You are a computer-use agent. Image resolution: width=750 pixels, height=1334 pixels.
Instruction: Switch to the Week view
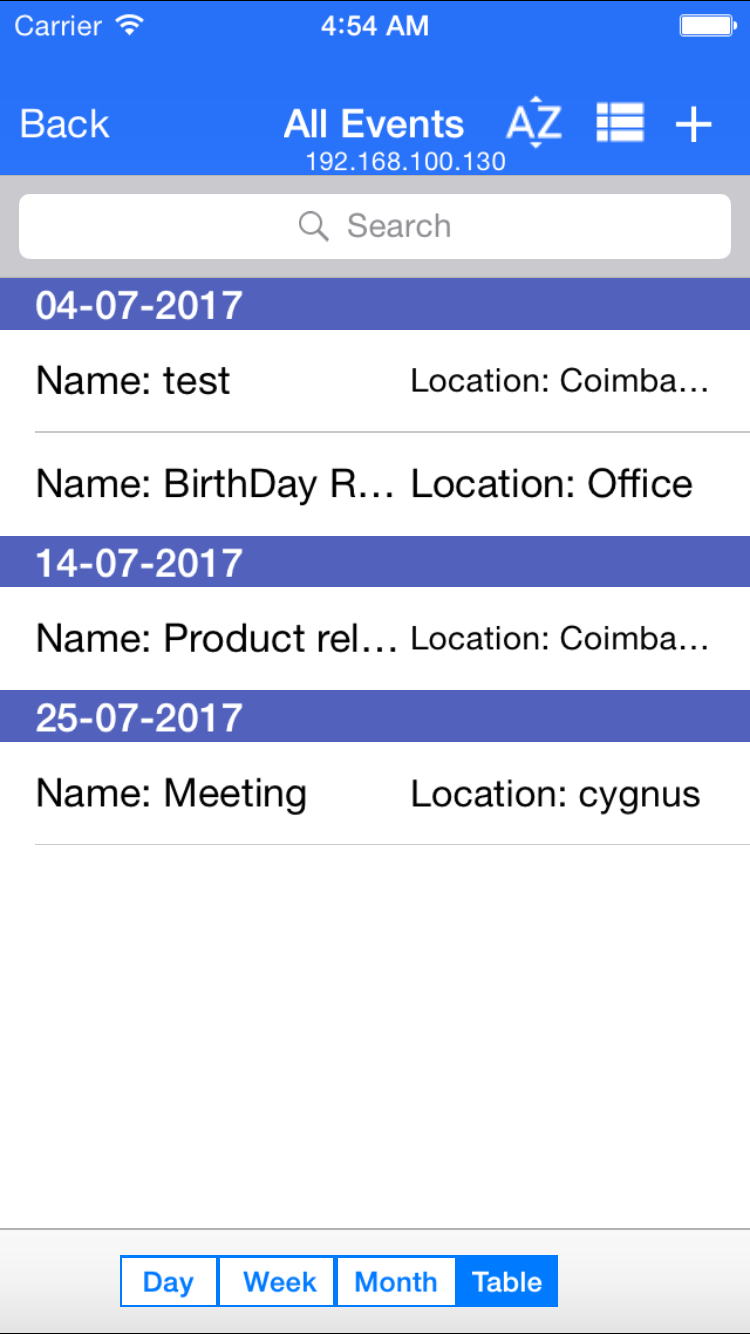[278, 1282]
